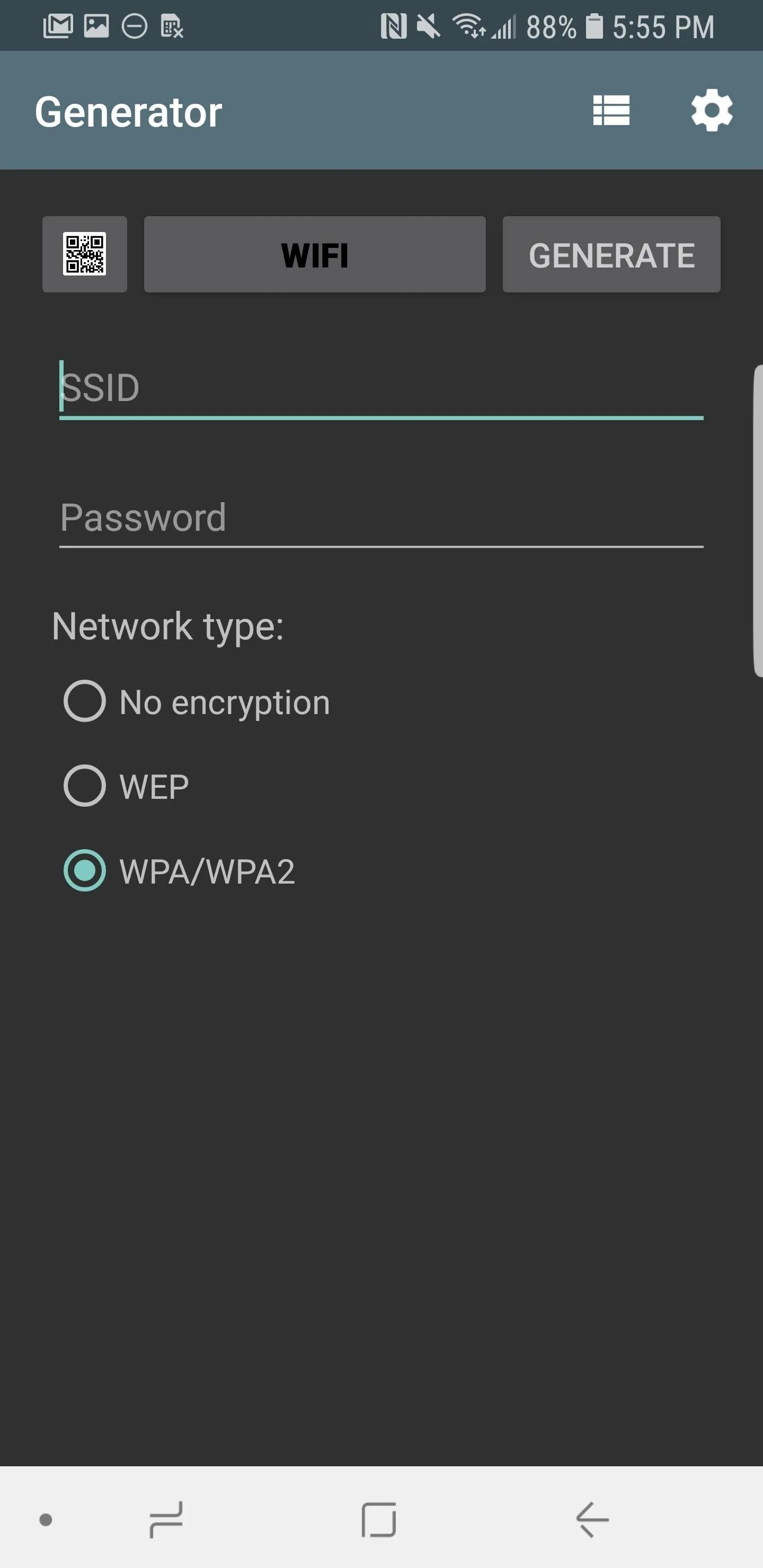Select No encryption network type
Viewport: 763px width, 1568px height.
pos(197,701)
